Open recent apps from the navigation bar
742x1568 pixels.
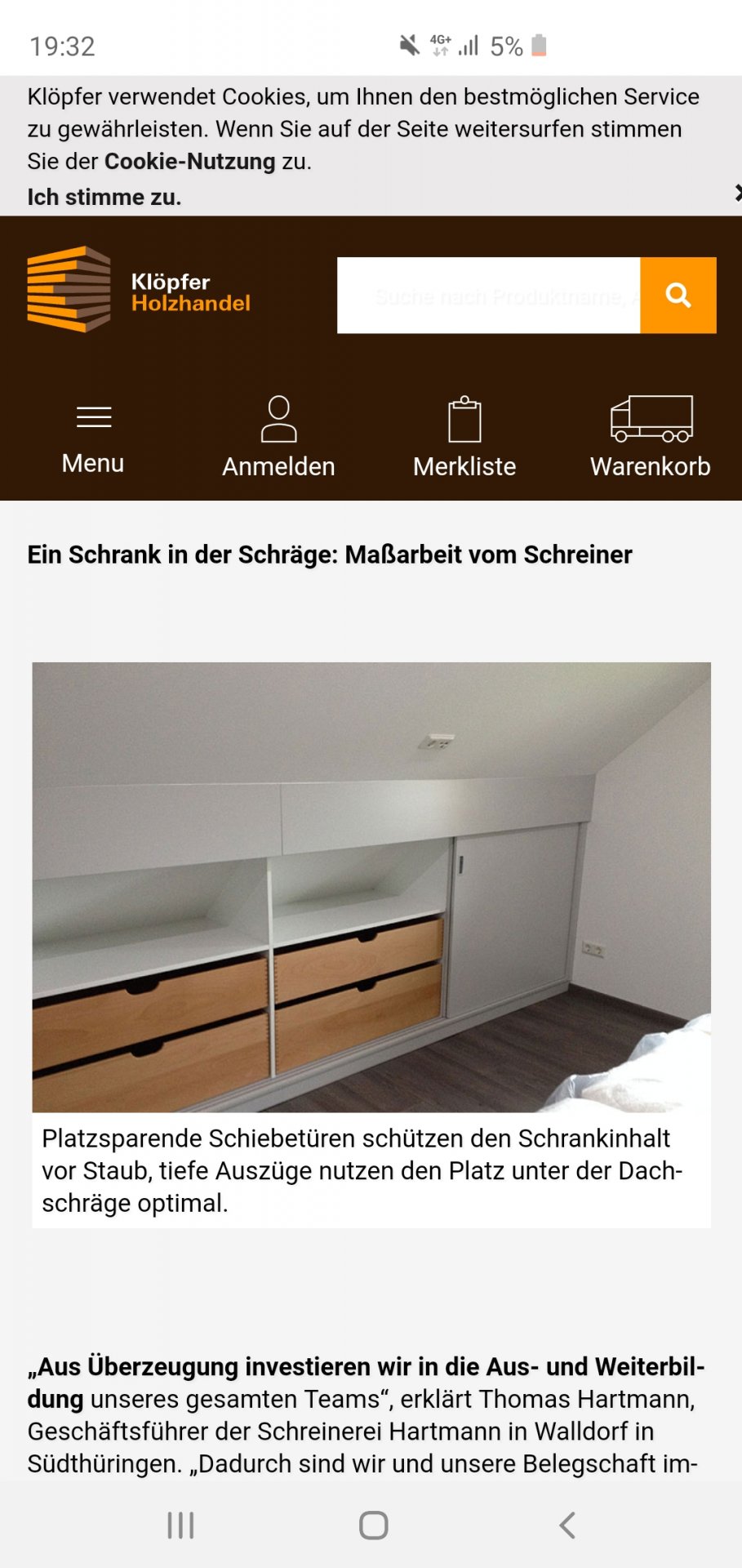(180, 1525)
